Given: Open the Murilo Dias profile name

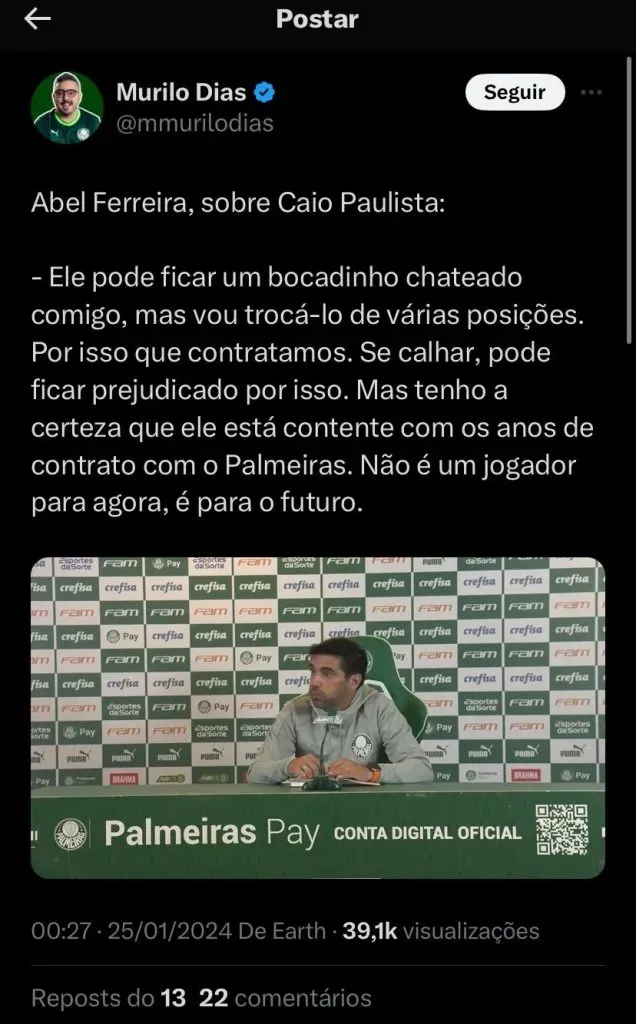Looking at the screenshot, I should coord(181,93).
